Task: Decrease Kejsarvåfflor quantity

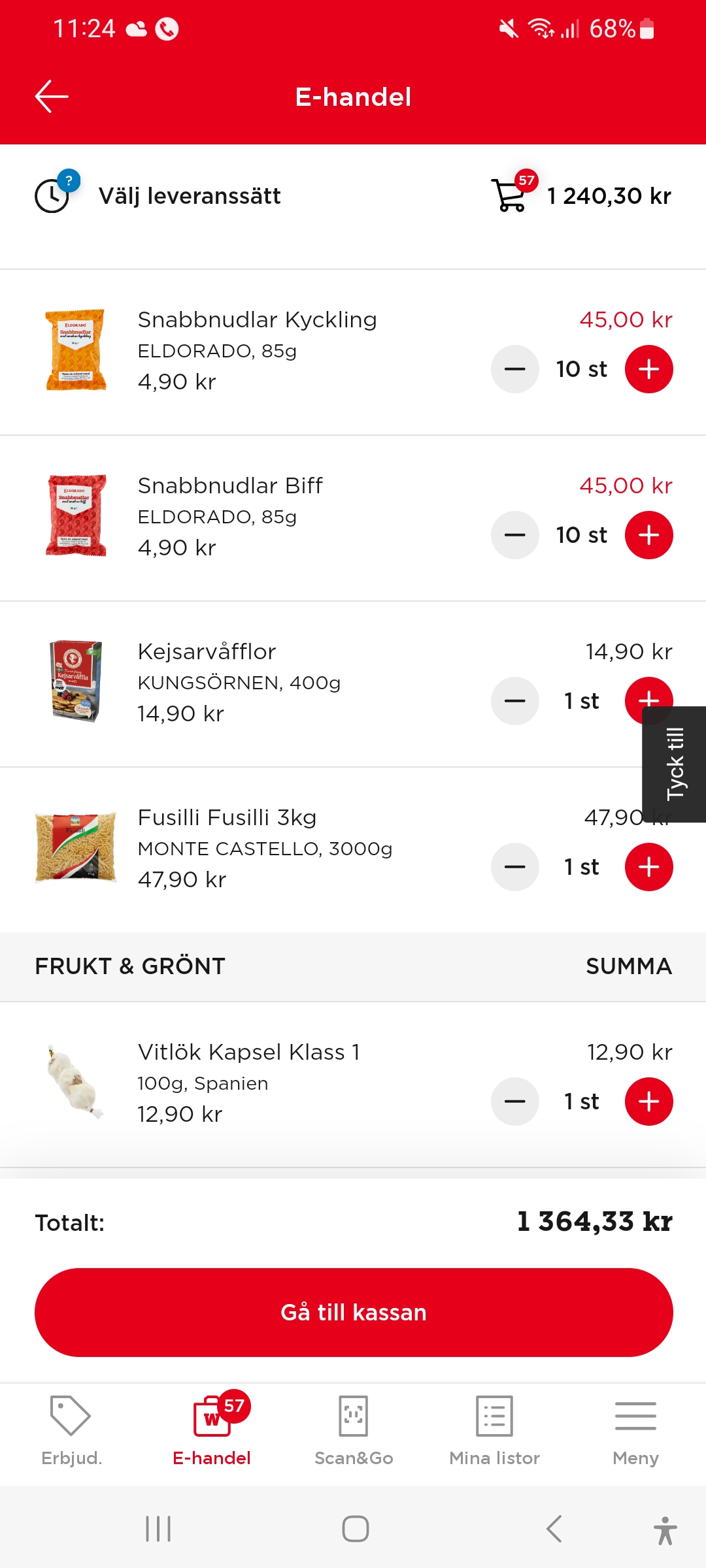Action: coord(515,701)
